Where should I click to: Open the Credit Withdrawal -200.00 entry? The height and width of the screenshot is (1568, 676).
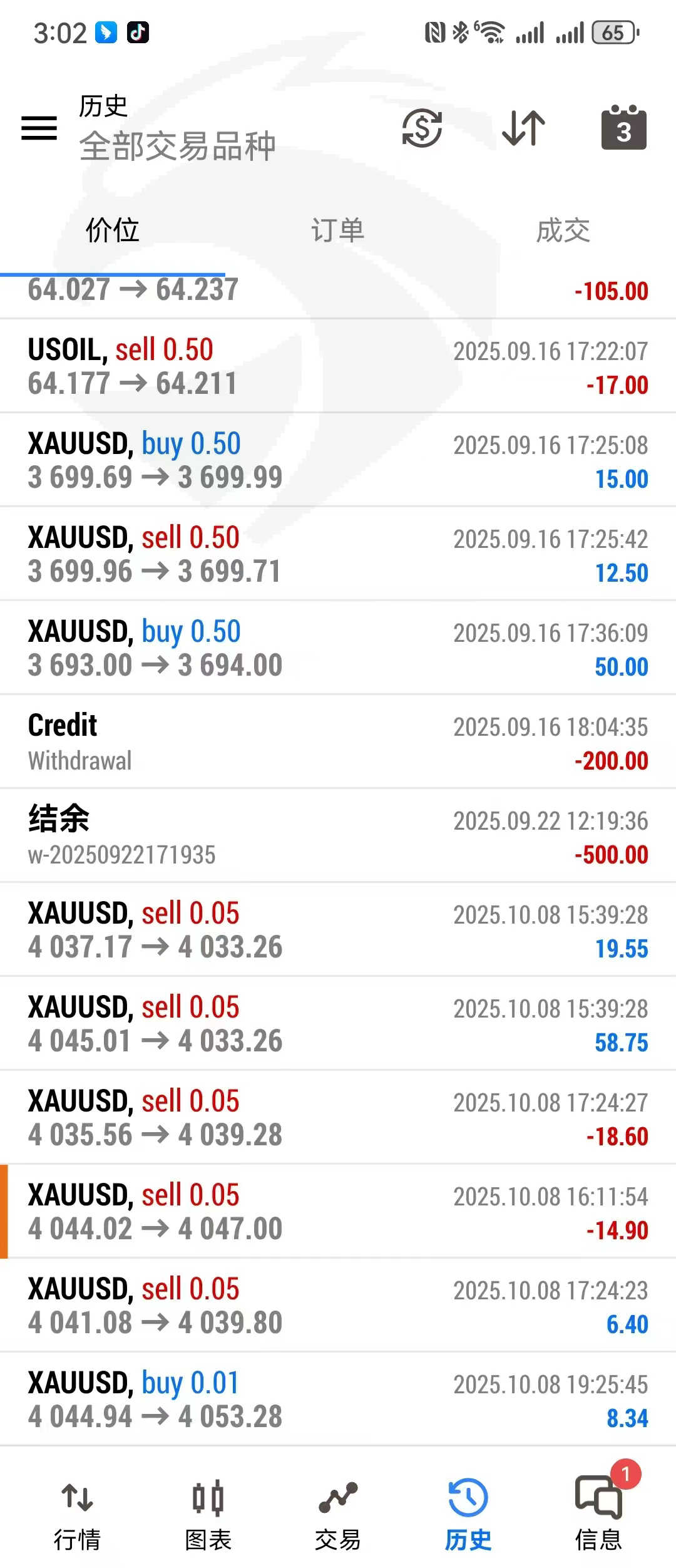338,742
